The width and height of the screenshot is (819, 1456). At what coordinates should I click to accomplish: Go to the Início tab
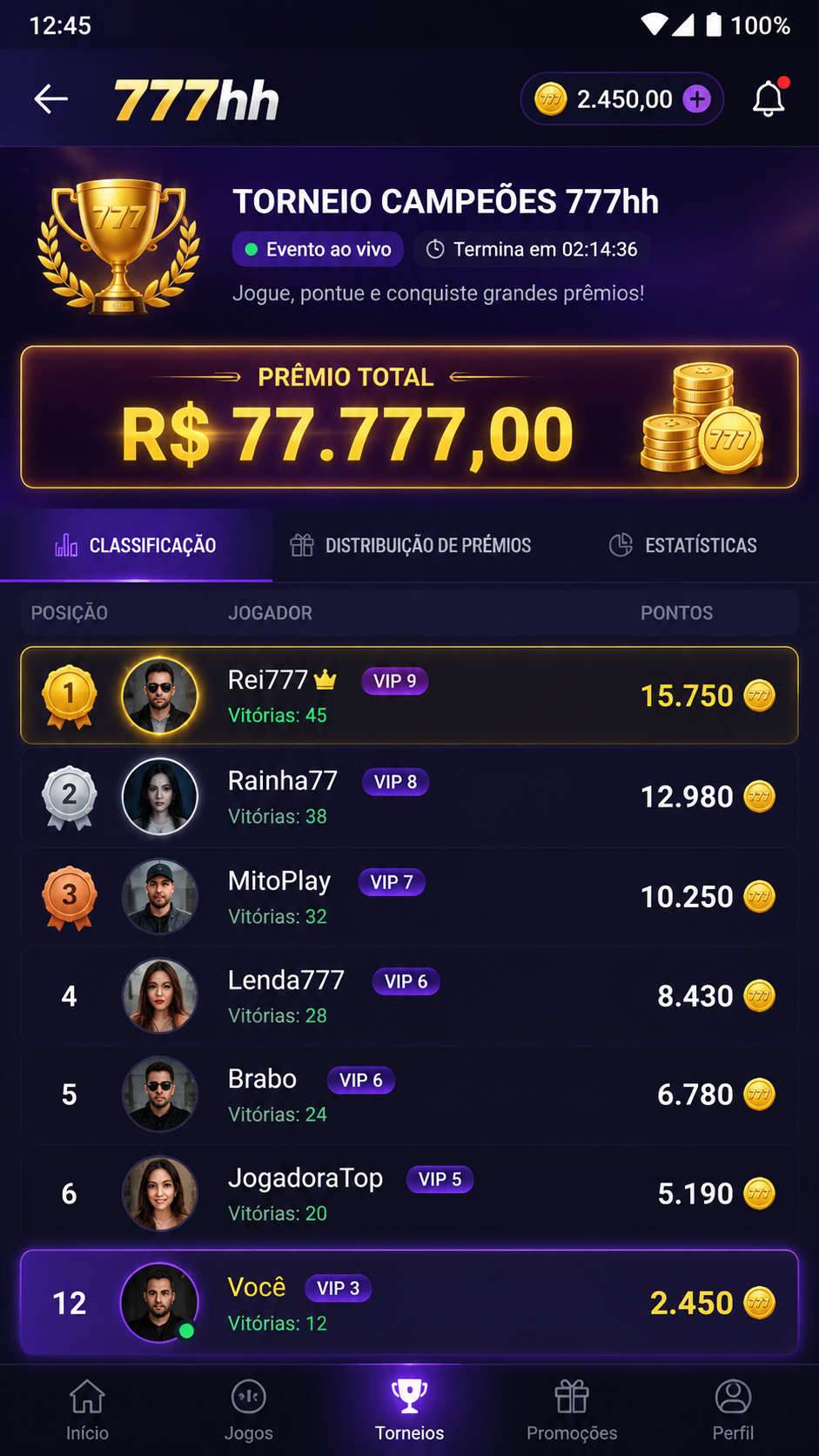[88, 1410]
